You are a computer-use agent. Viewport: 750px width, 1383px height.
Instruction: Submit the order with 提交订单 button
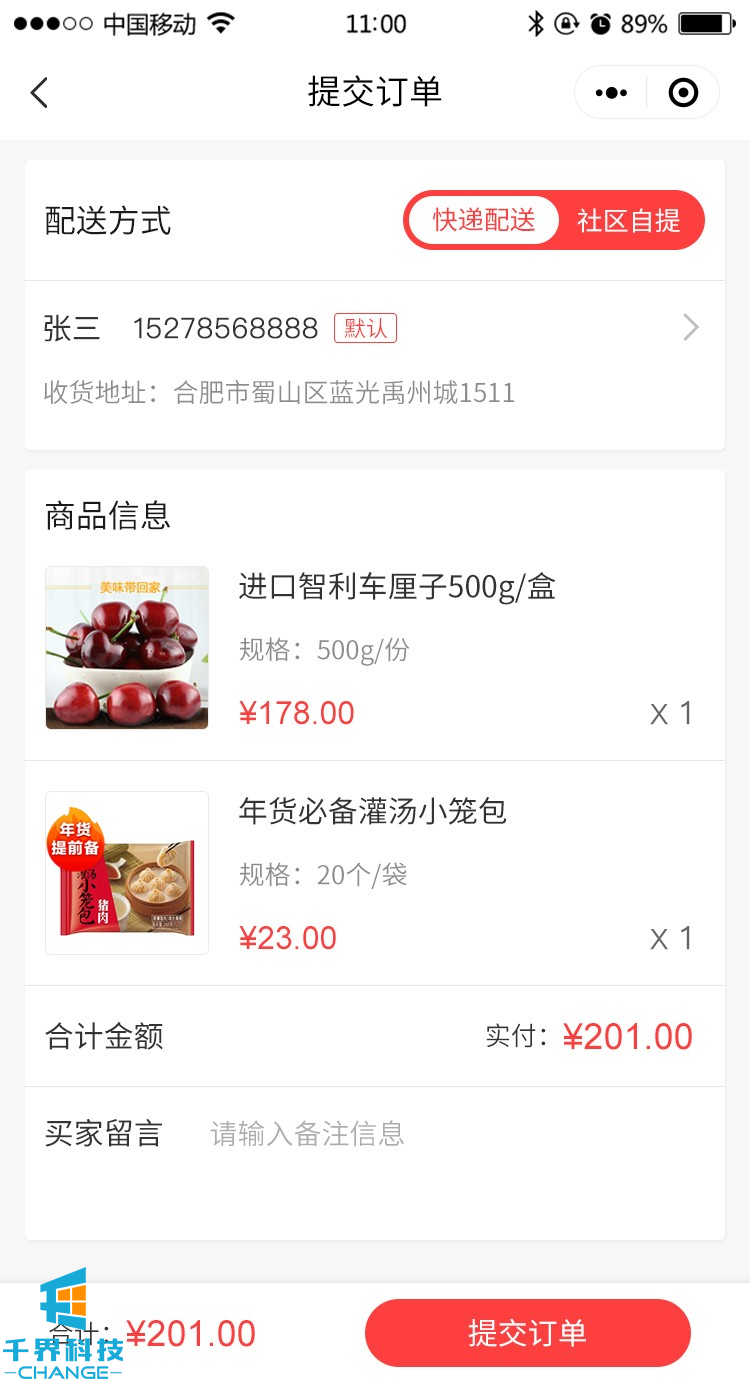click(x=527, y=1333)
